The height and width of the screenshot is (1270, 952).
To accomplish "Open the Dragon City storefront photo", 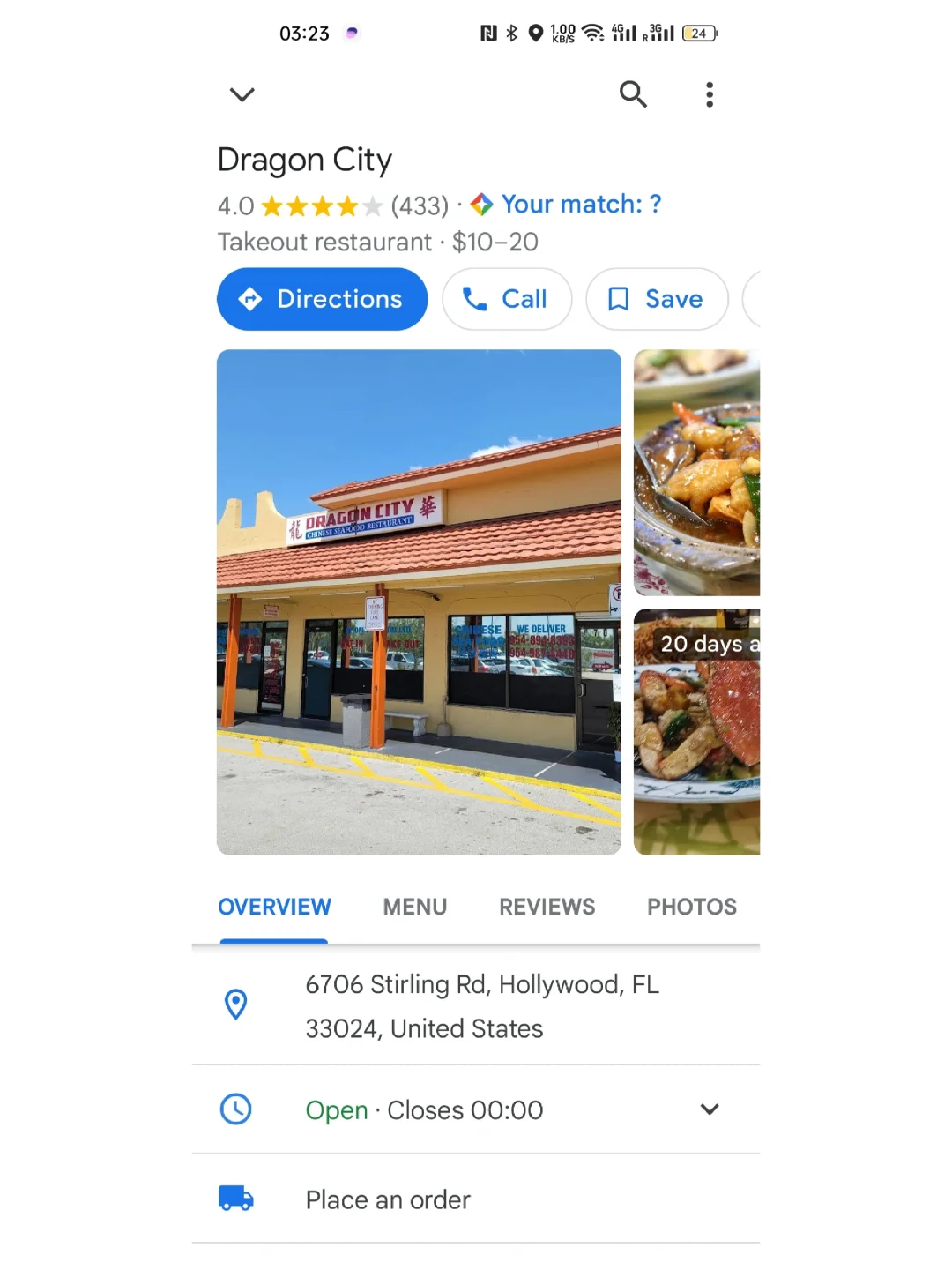I will [418, 602].
